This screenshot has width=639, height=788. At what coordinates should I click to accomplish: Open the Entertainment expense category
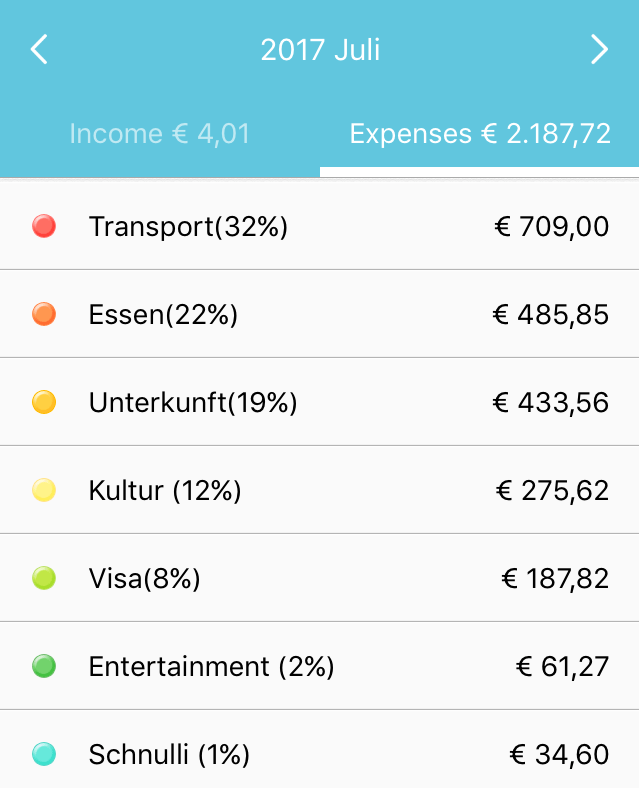coord(319,666)
